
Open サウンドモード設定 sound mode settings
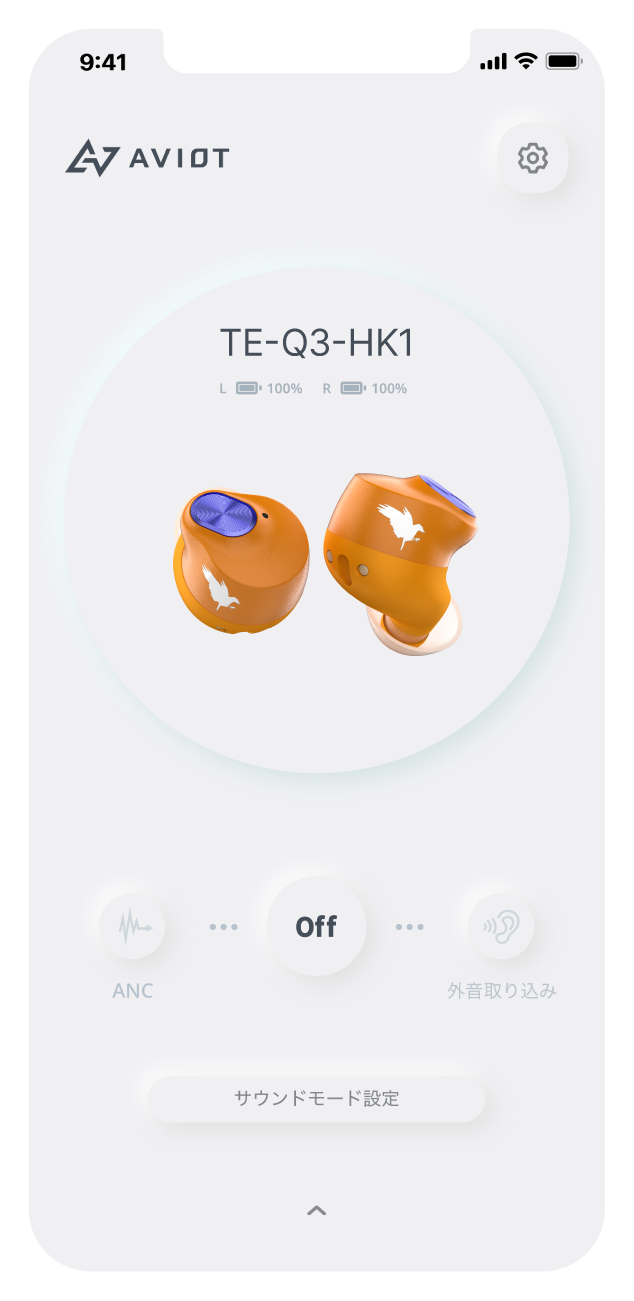(x=316, y=1098)
